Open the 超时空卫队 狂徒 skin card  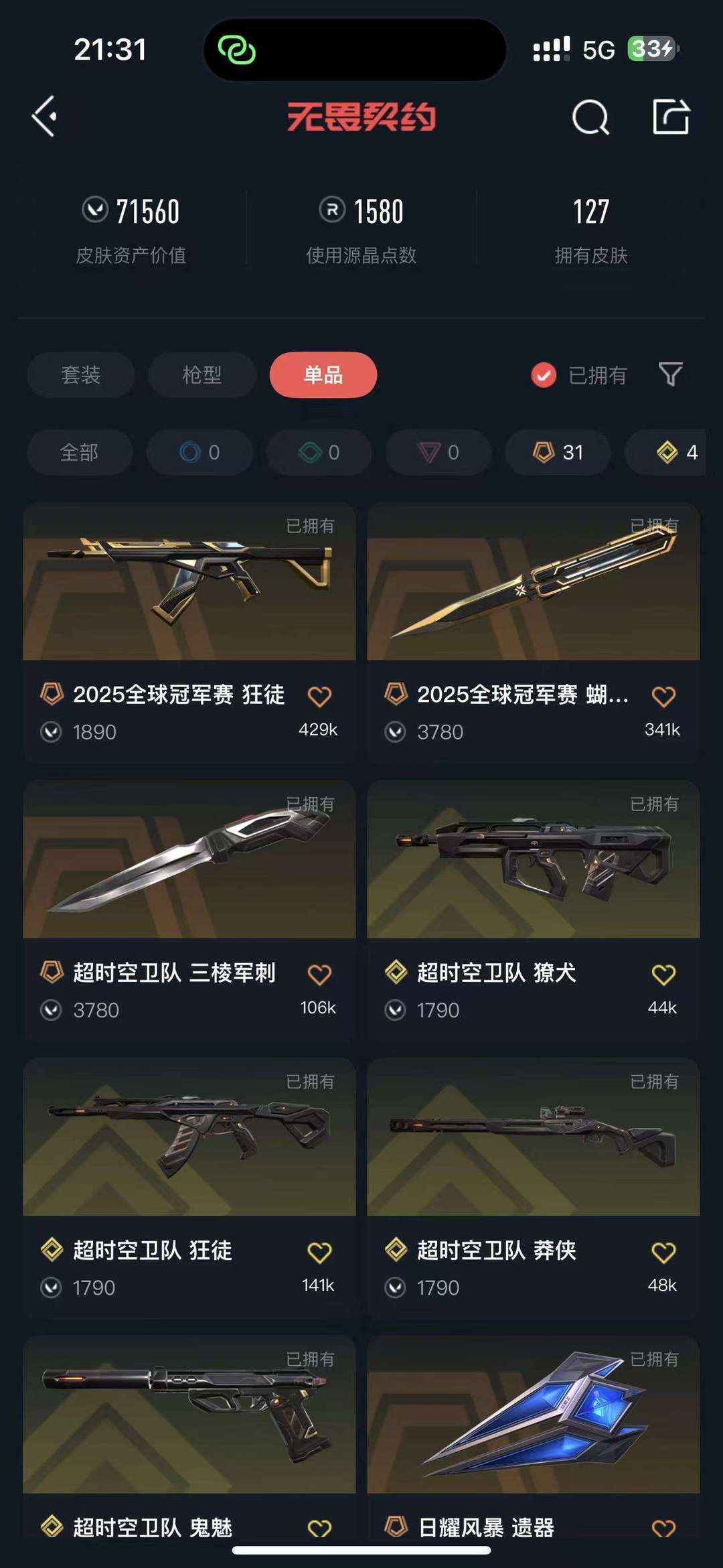pyautogui.click(x=189, y=1188)
